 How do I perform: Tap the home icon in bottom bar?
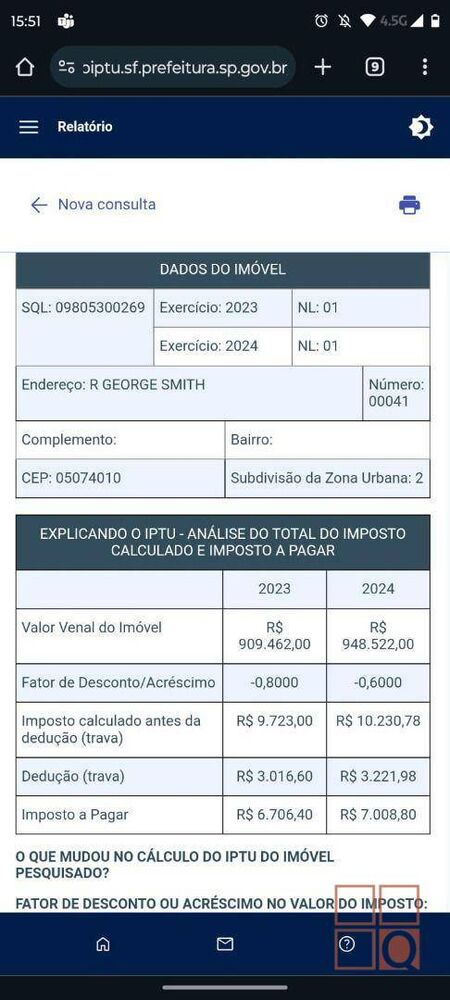click(x=103, y=945)
